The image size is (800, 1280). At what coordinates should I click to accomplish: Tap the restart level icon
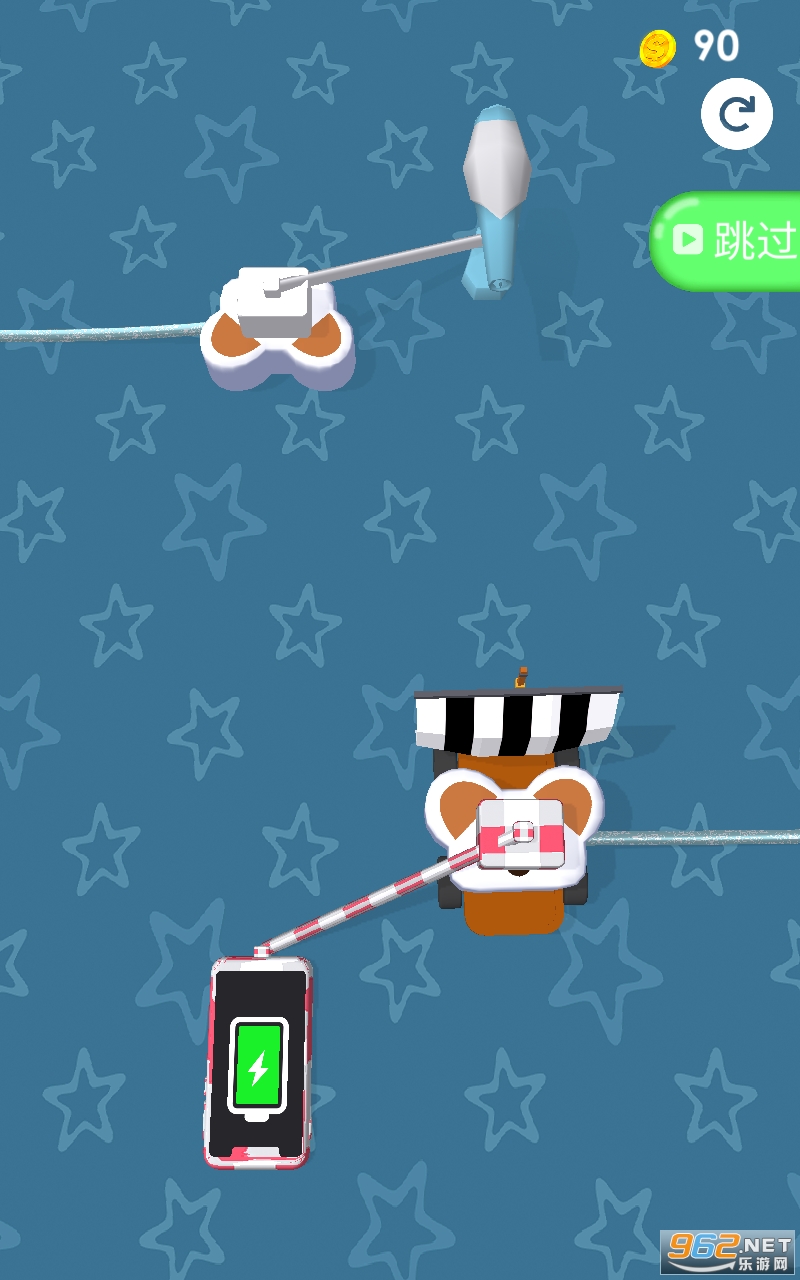[x=737, y=114]
